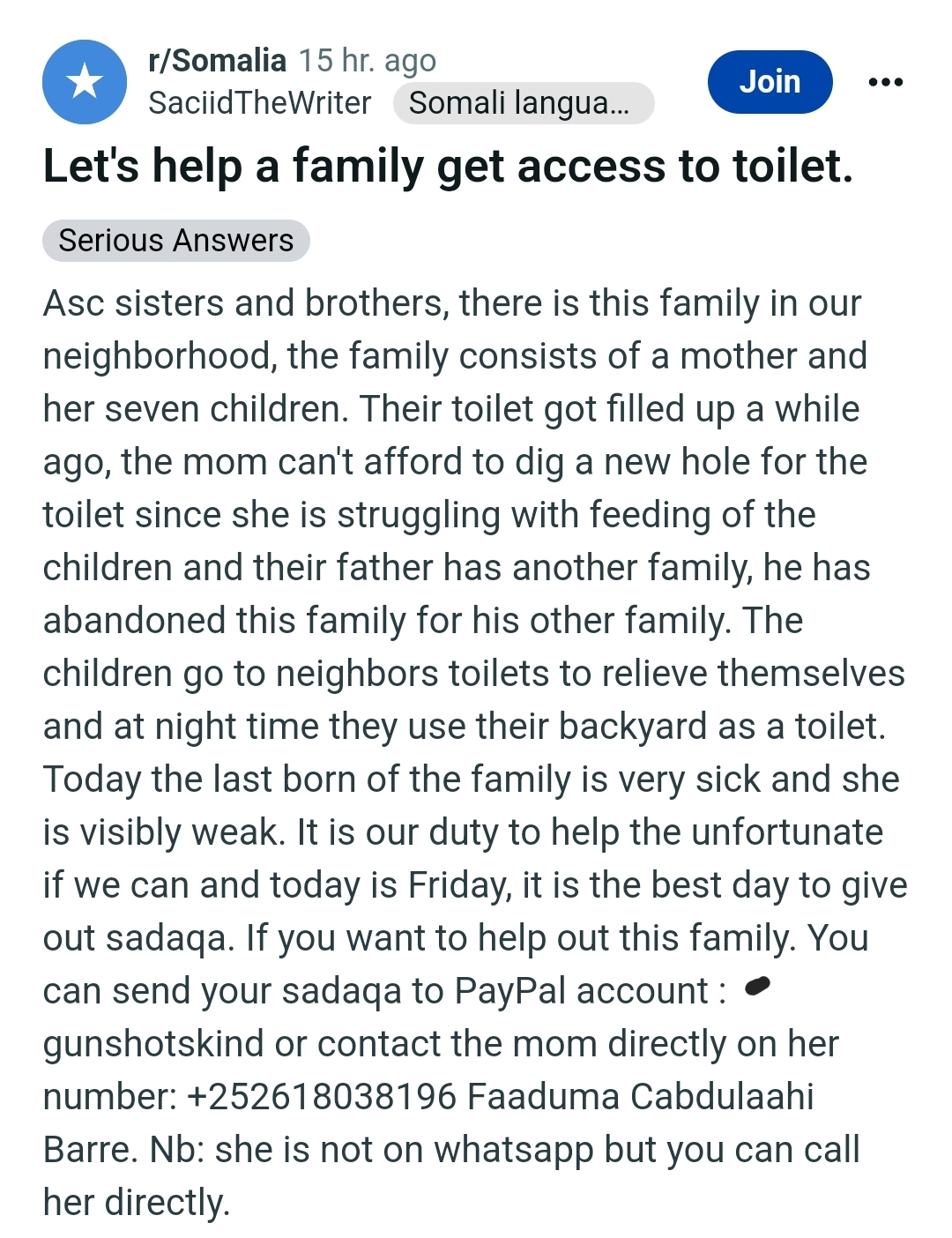Join the r/Somalia community
The width and height of the screenshot is (952, 1238).
tap(770, 82)
